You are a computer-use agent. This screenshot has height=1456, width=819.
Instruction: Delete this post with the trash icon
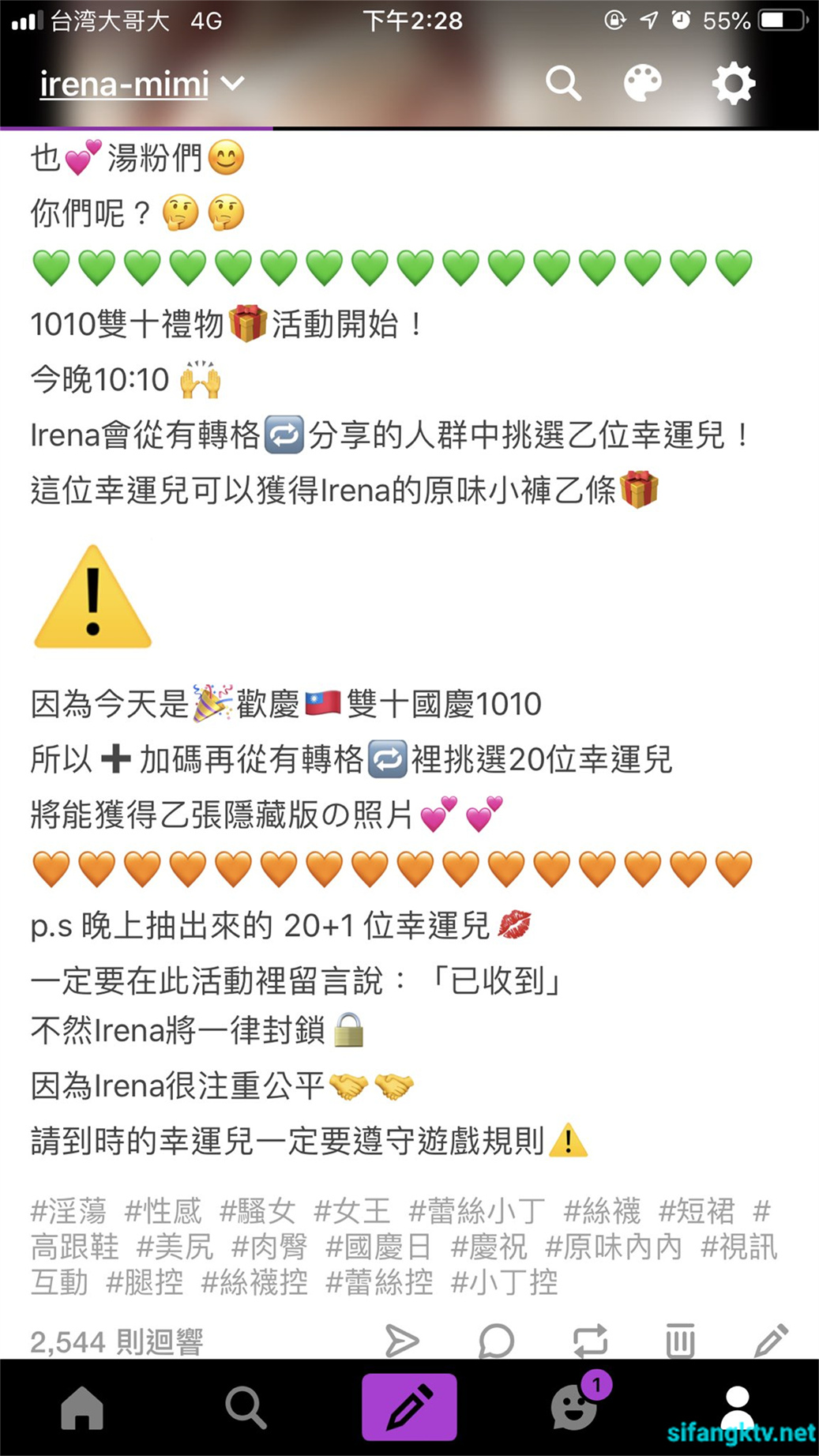click(x=680, y=1341)
